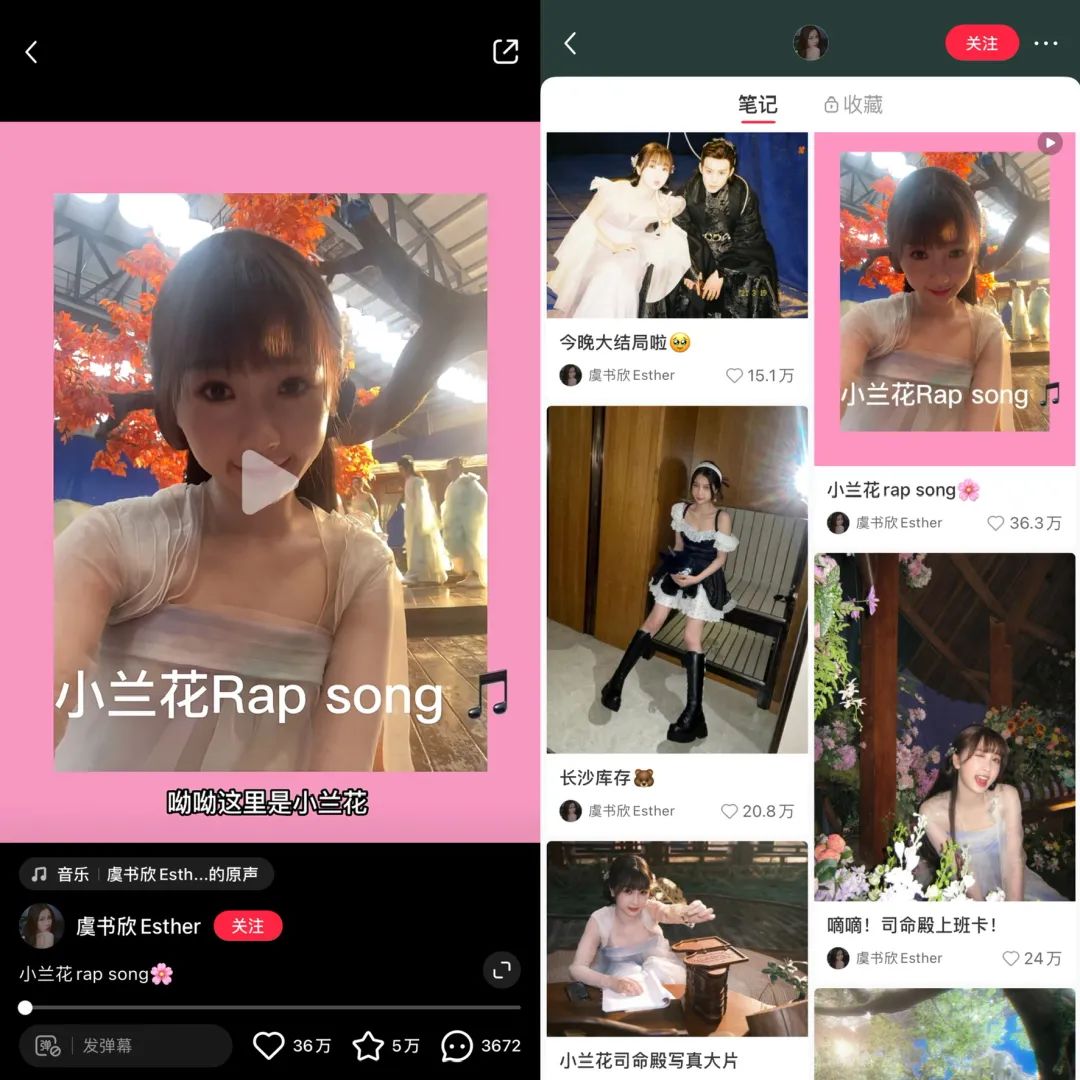Switch to the 收藏 tab
Screen dimensions: 1080x1080
(853, 105)
